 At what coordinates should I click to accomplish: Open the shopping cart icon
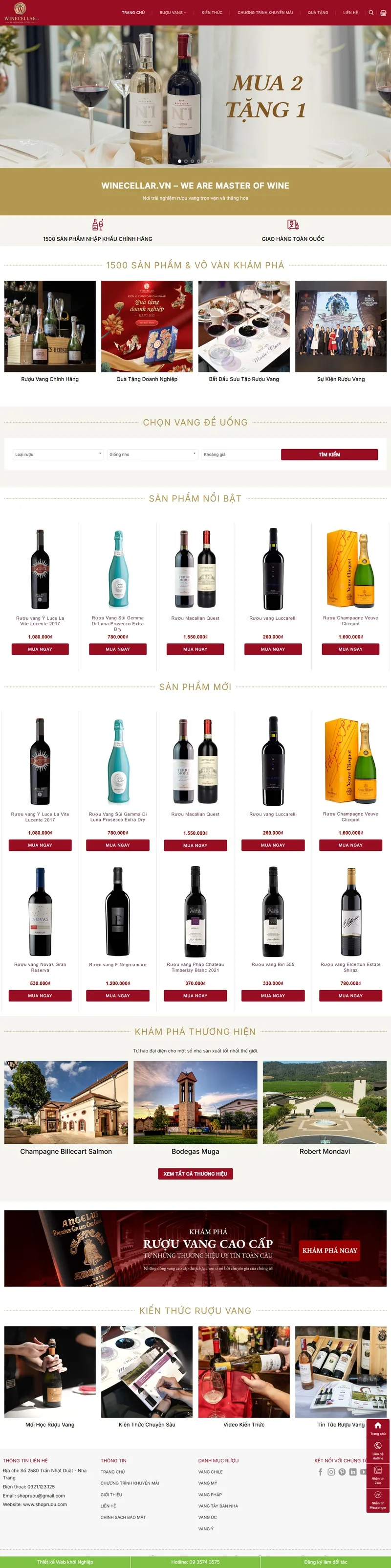point(383,13)
